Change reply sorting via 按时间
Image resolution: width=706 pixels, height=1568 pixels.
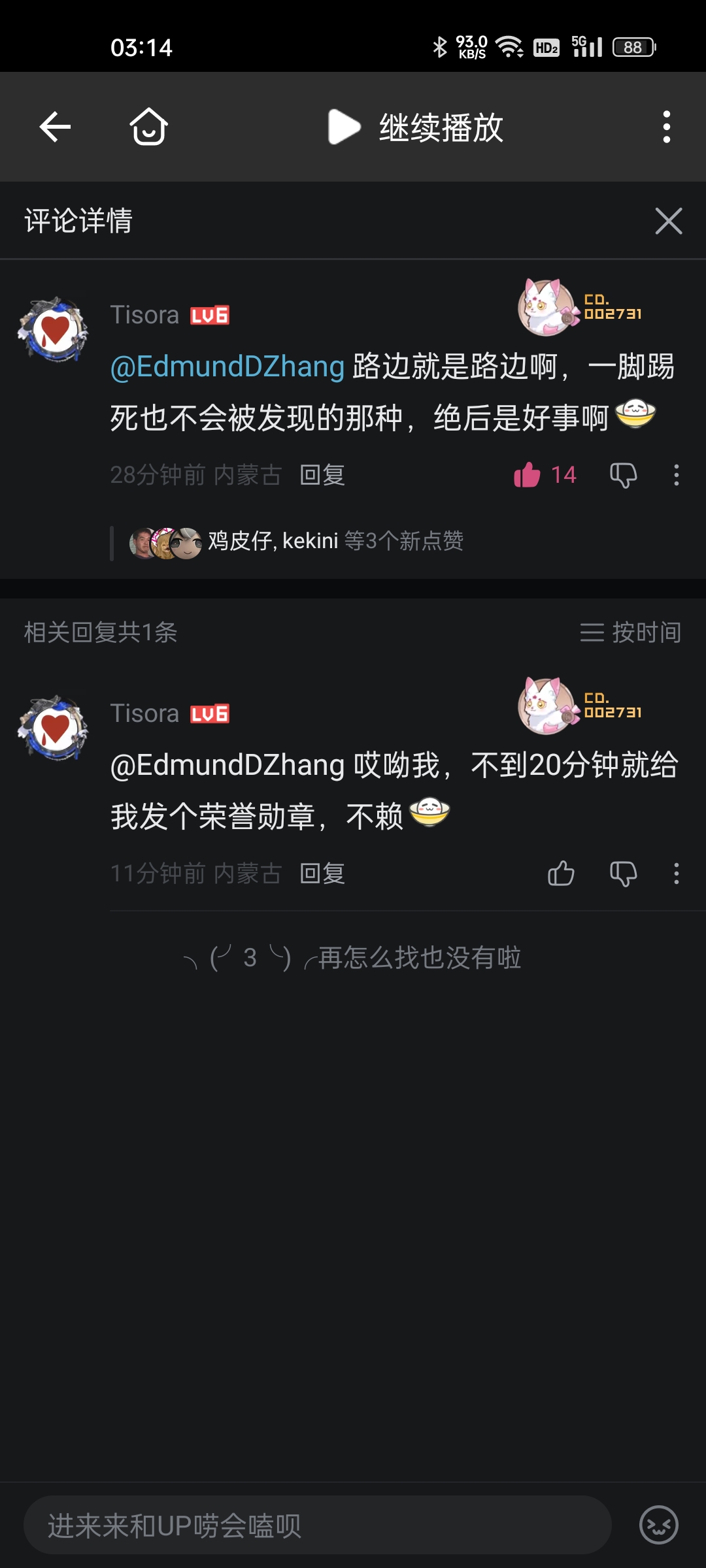tap(630, 632)
